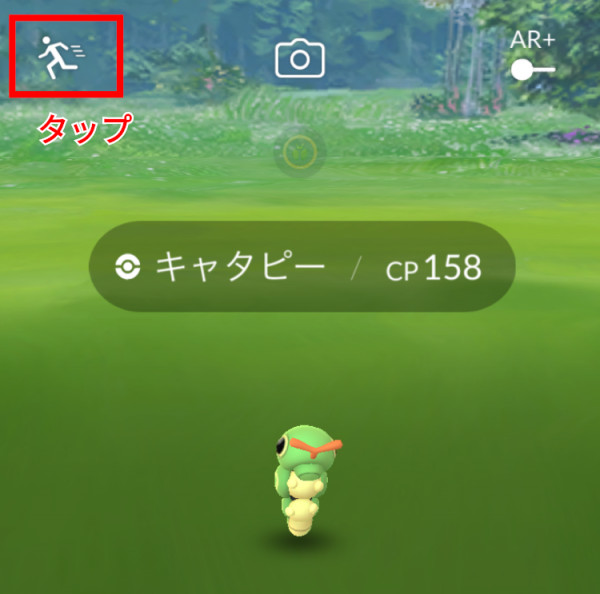Open the camera to take a photo

[300, 60]
